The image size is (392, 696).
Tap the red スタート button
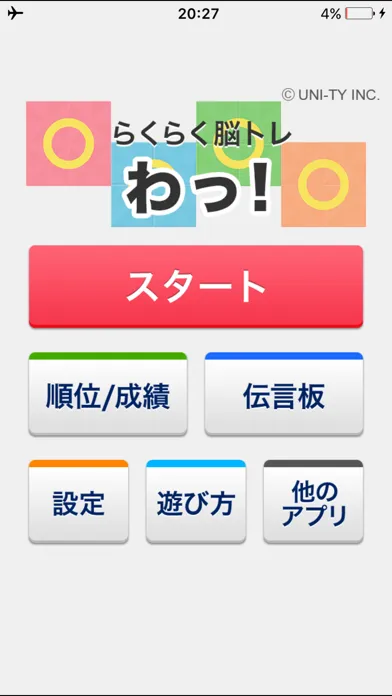pos(196,287)
